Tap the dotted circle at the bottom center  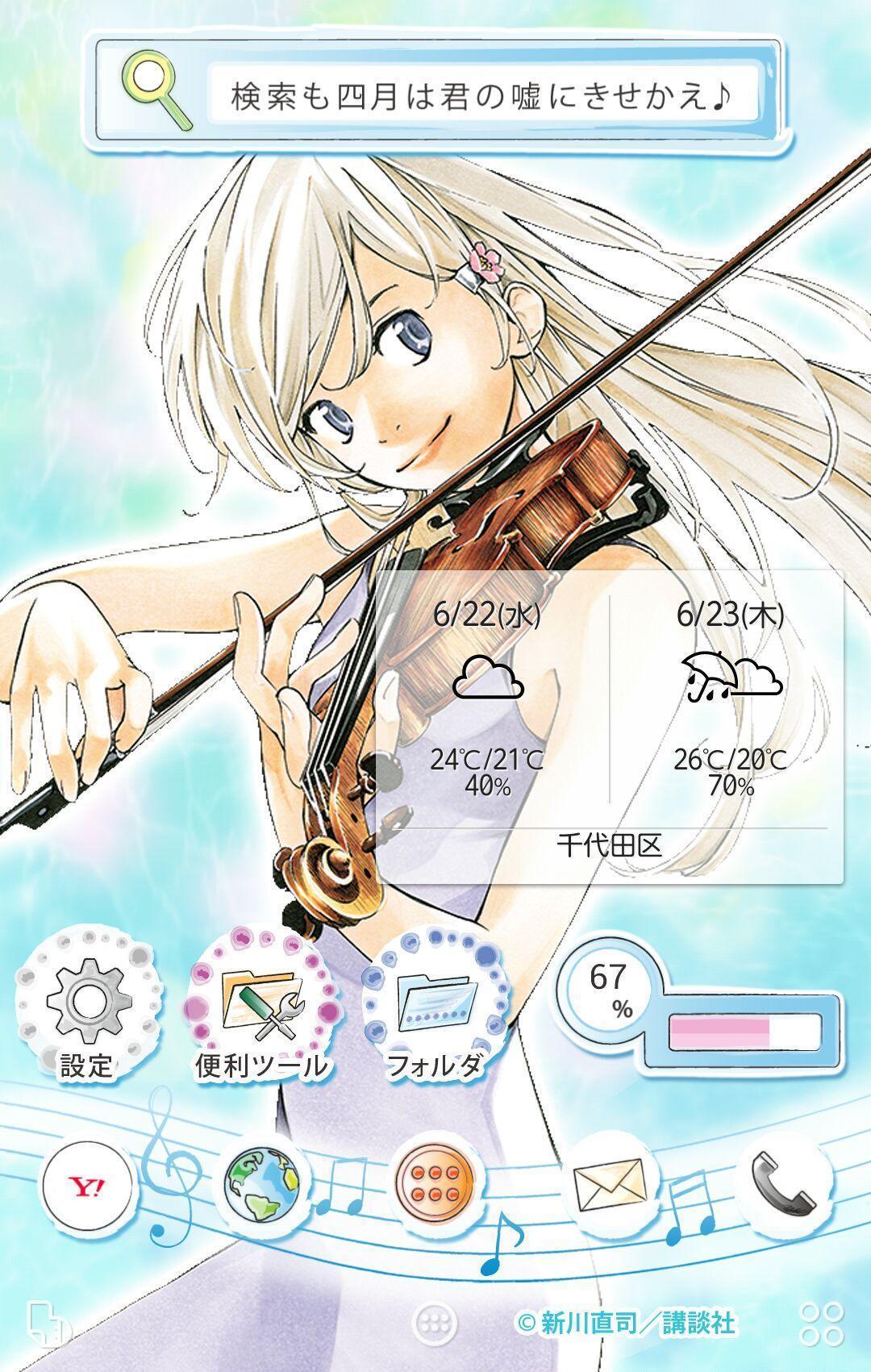pos(435,1323)
